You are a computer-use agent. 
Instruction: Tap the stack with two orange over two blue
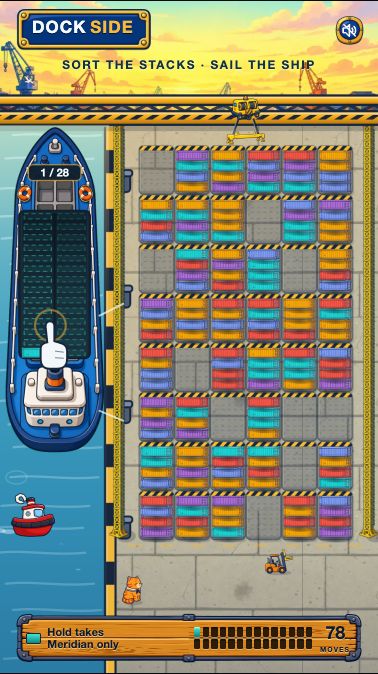[x=335, y=169]
